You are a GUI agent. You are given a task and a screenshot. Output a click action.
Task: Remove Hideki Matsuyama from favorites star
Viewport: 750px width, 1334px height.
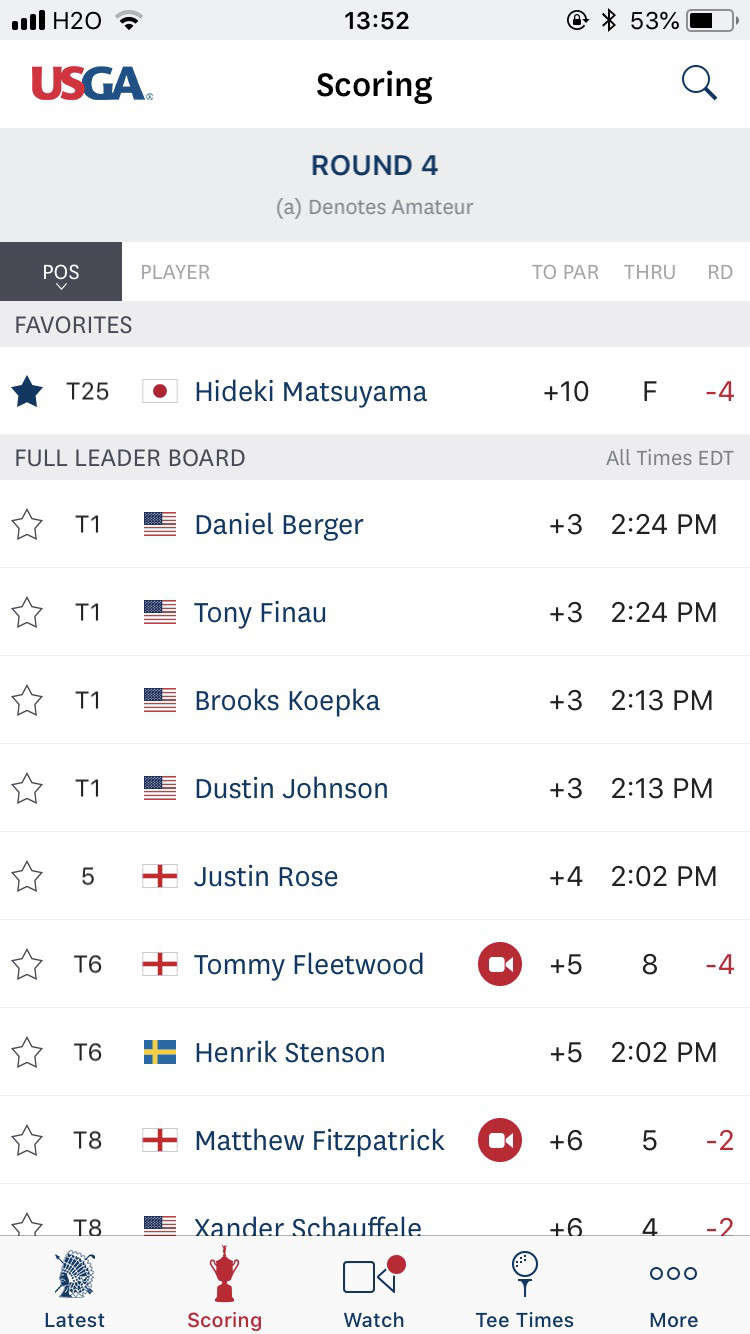pyautogui.click(x=27, y=391)
